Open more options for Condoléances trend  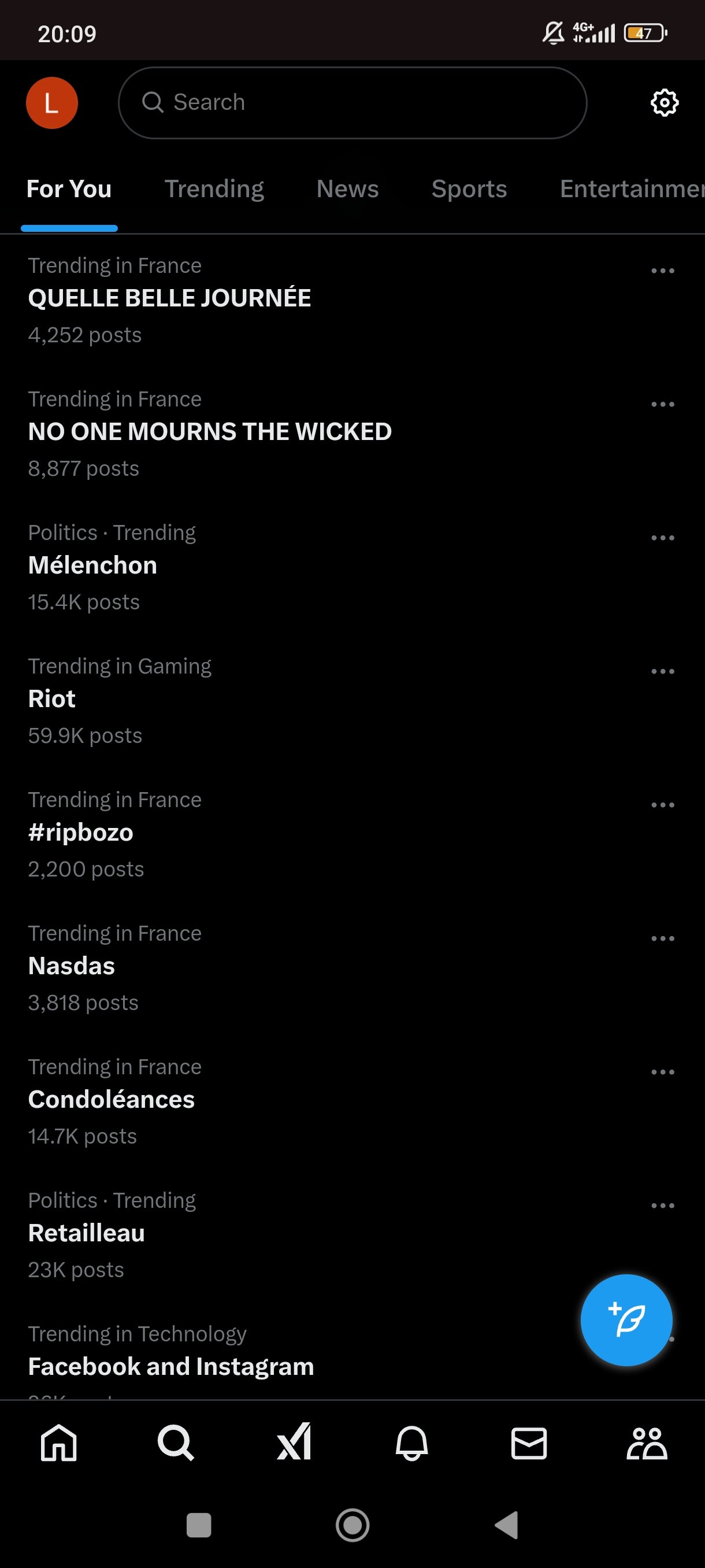pyautogui.click(x=662, y=1072)
